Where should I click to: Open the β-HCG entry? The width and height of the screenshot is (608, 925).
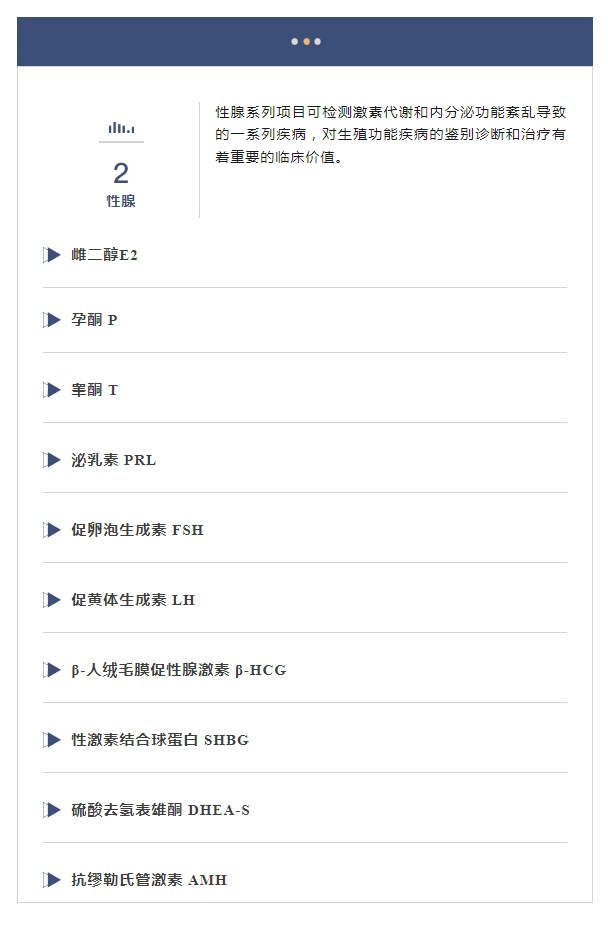pyautogui.click(x=178, y=670)
